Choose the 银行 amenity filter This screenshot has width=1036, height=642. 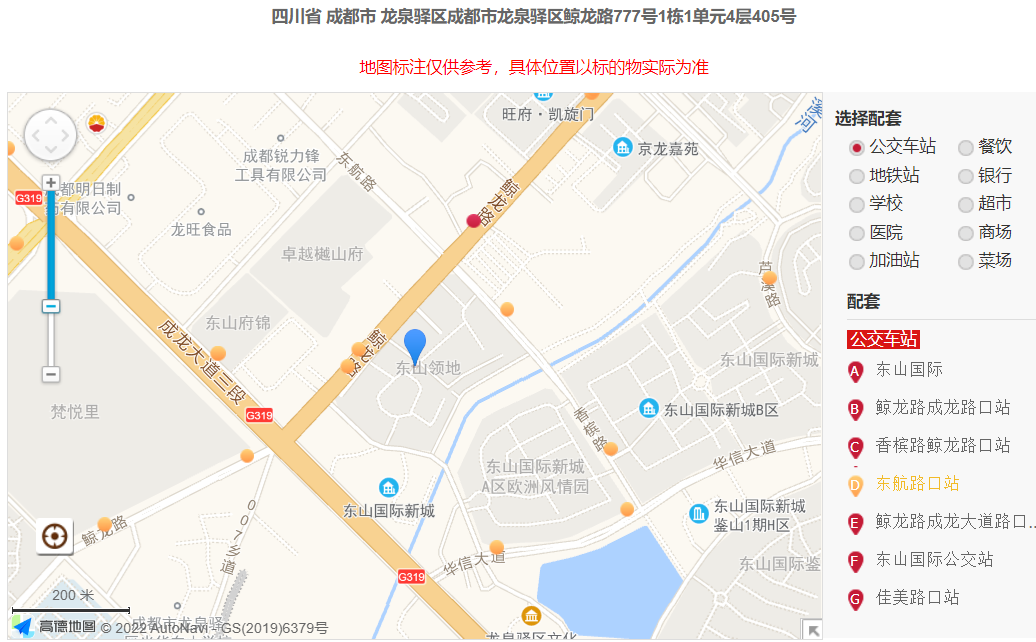[966, 177]
